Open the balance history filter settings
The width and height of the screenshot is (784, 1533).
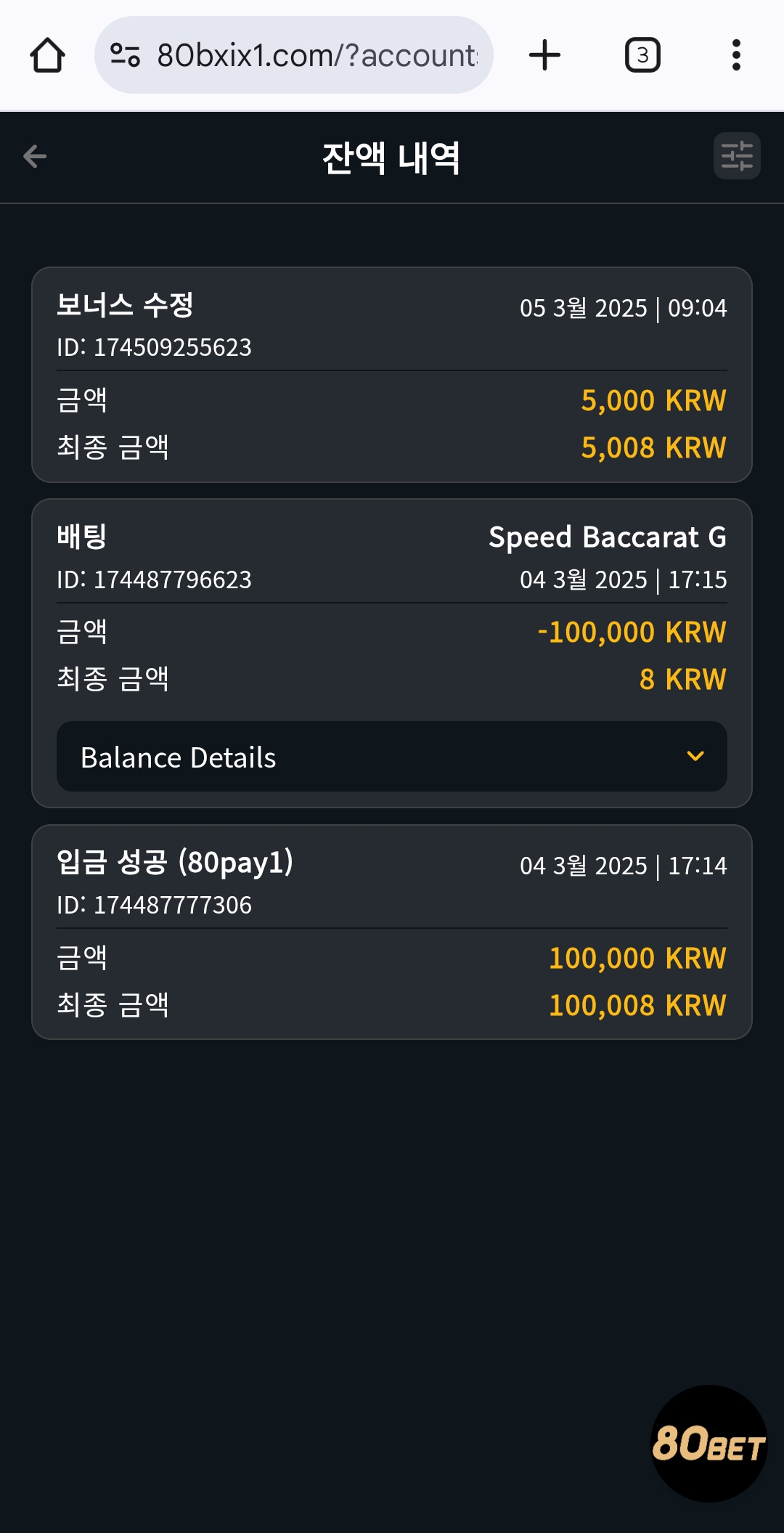click(x=737, y=156)
